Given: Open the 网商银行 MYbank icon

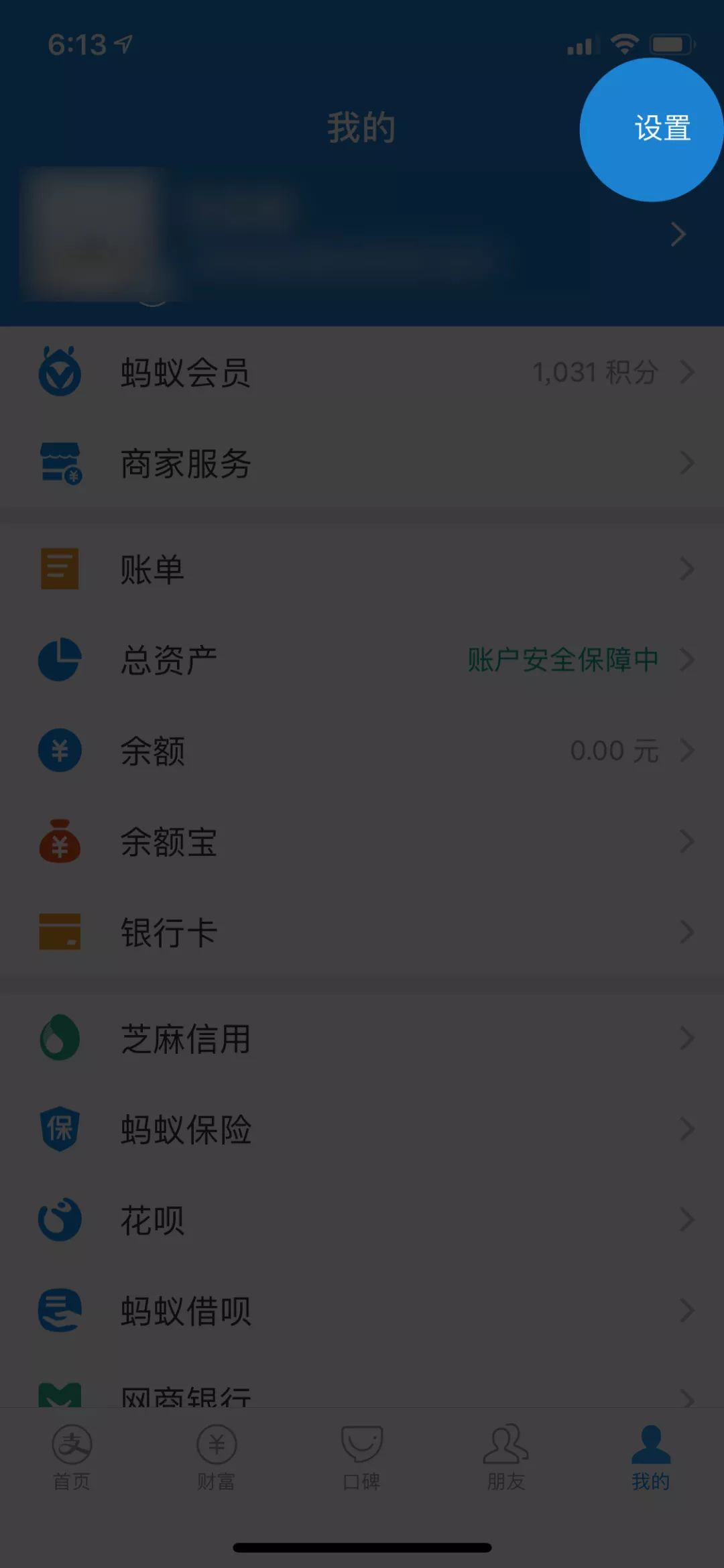Looking at the screenshot, I should click(x=59, y=1394).
